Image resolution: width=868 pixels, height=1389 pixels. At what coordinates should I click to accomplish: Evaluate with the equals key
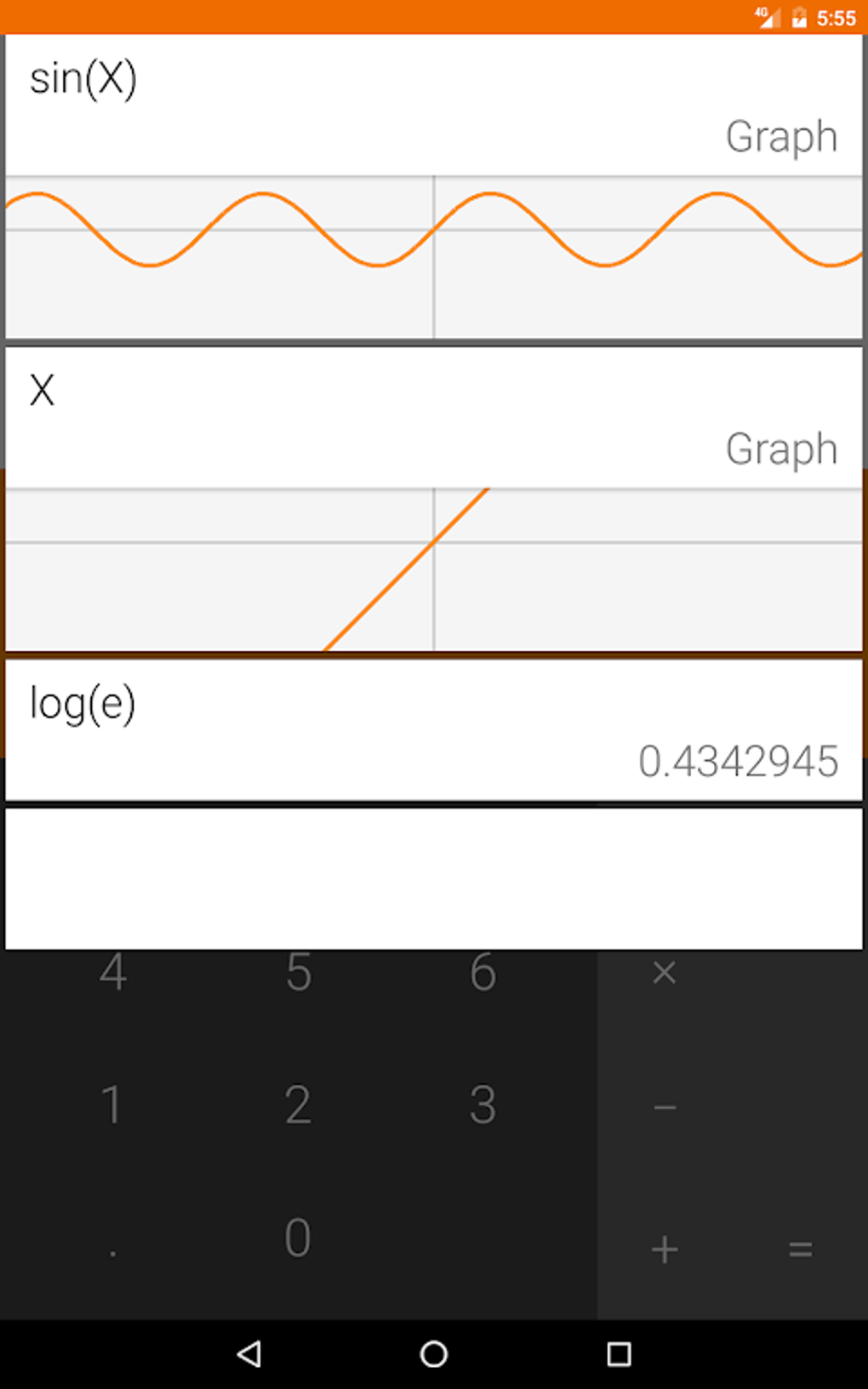click(800, 1249)
